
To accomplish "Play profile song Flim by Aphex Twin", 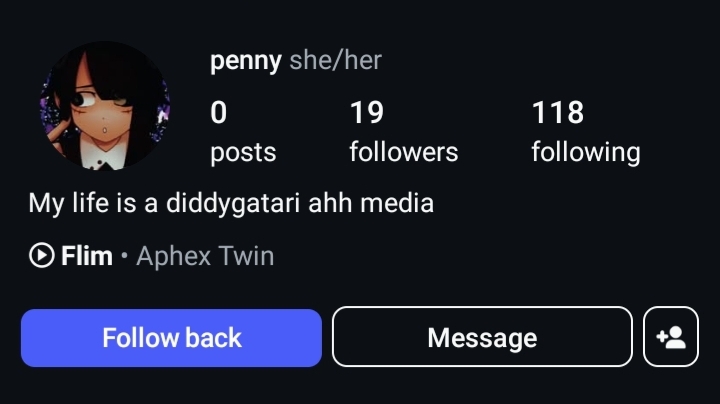I will click(42, 256).
